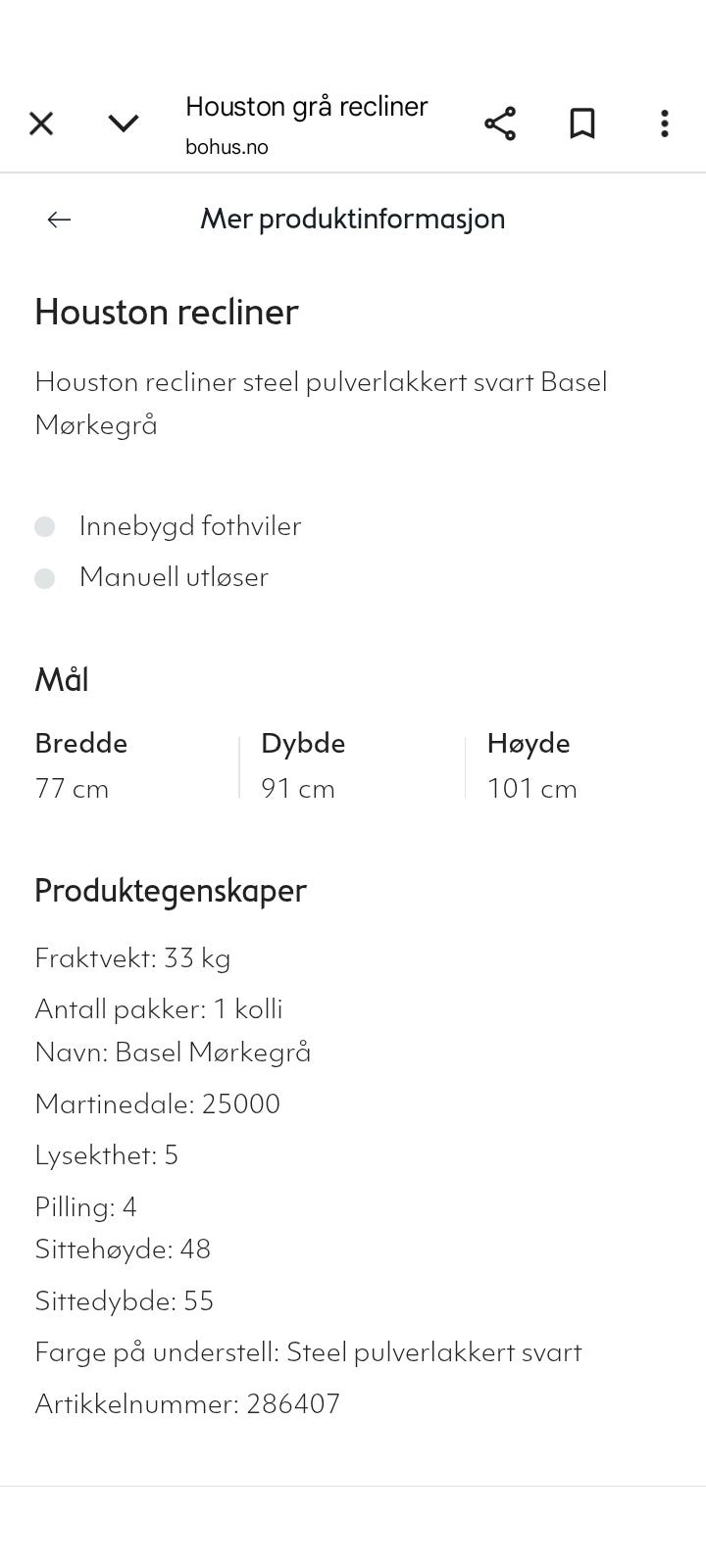Screen dimensions: 706x1568
Task: Tap the share icon for Houston grå recliner
Action: (500, 123)
